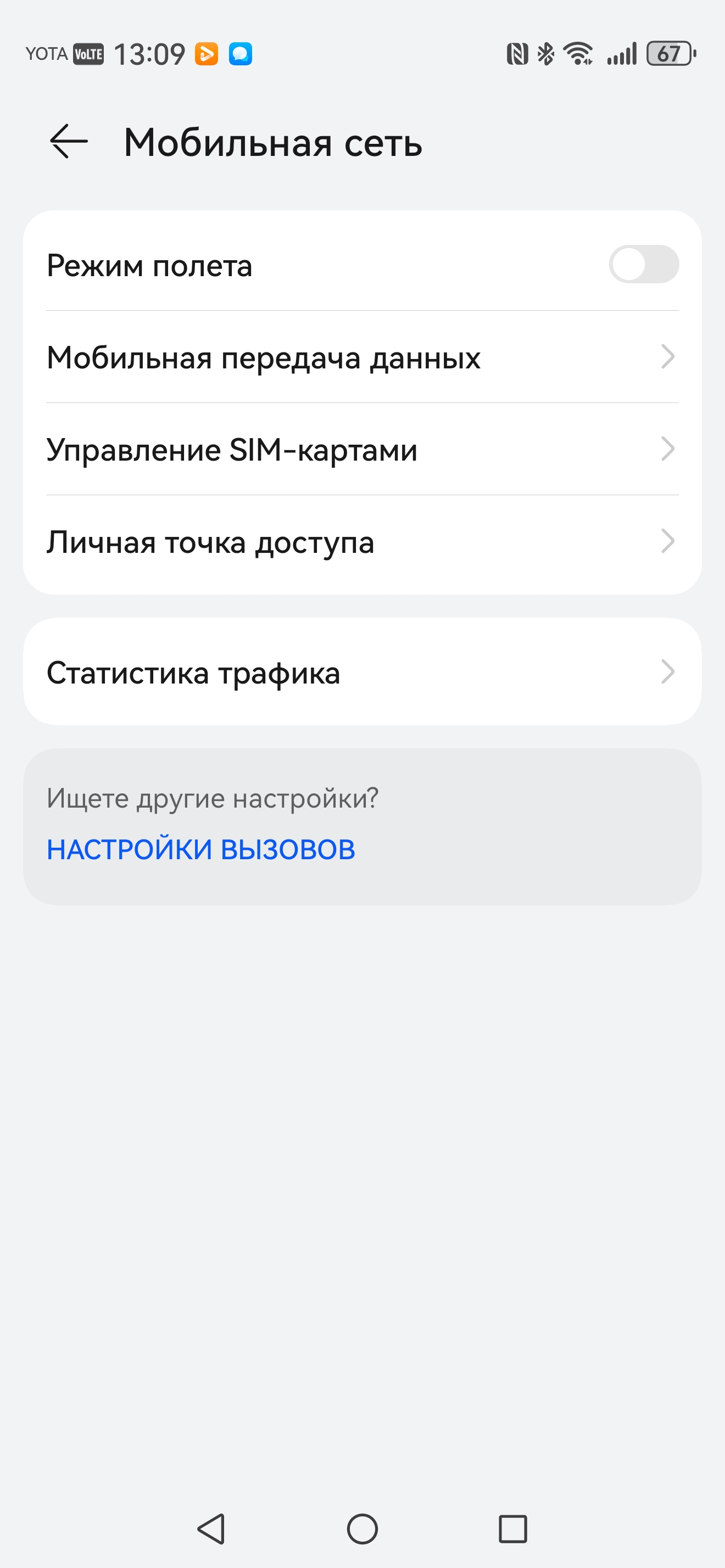Go back using the top arrow
725x1568 pixels.
pos(69,141)
